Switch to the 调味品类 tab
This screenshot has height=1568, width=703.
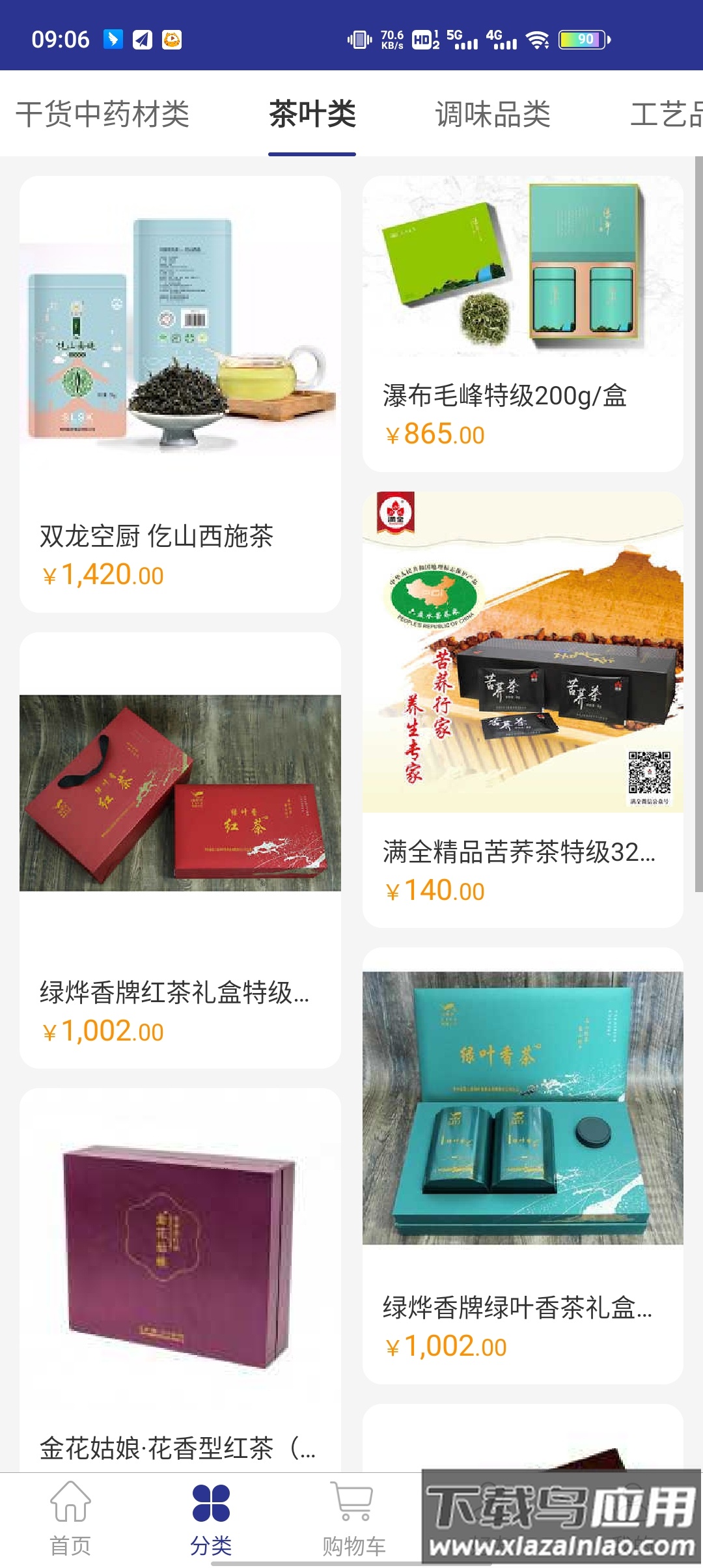tap(492, 115)
